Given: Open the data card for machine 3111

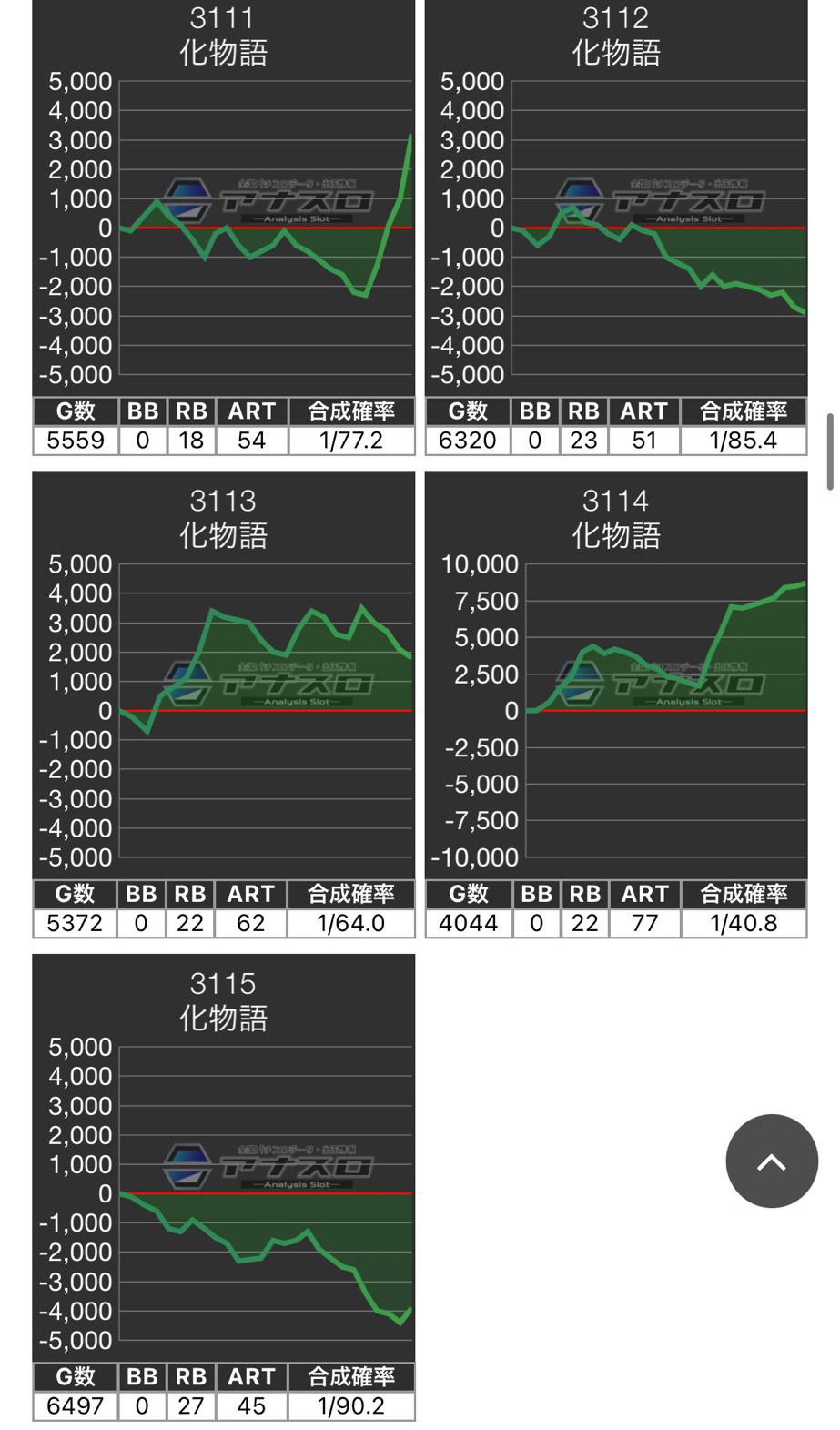Looking at the screenshot, I should 223,228.
